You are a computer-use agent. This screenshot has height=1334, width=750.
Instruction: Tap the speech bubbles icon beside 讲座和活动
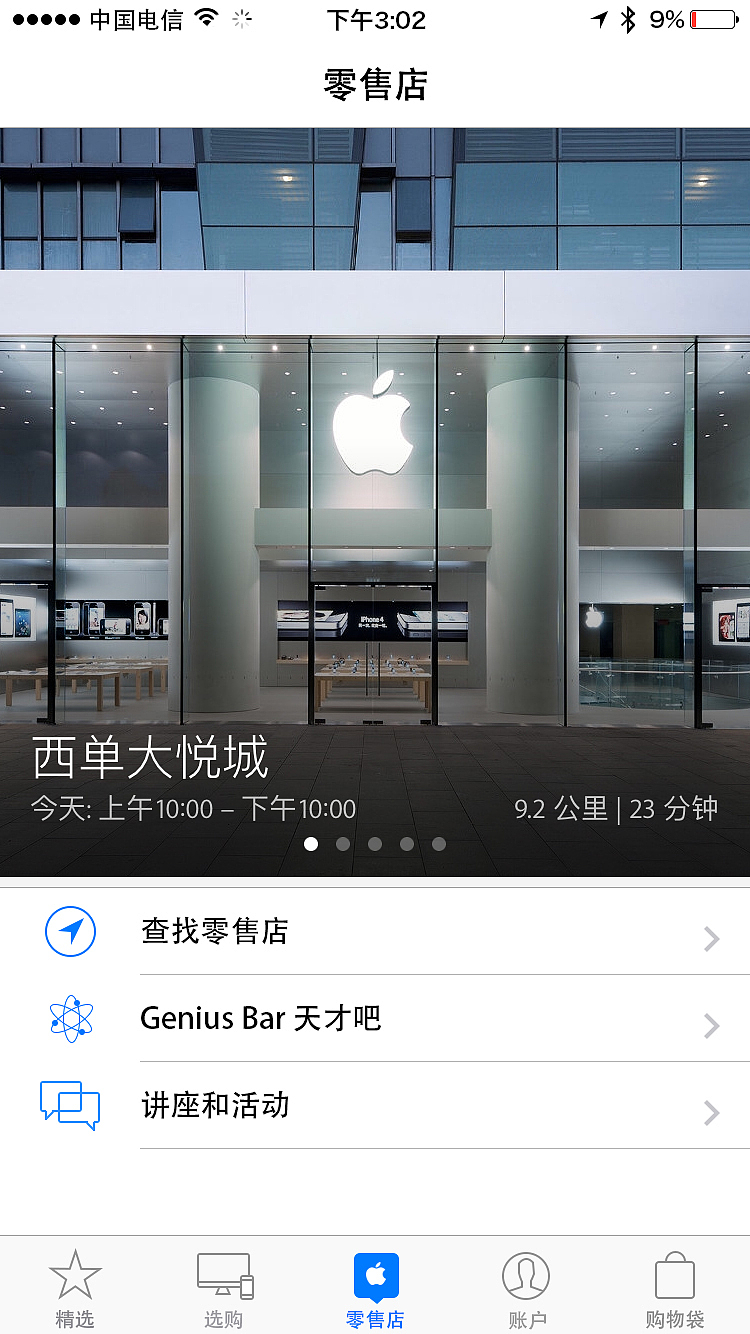pyautogui.click(x=70, y=1106)
